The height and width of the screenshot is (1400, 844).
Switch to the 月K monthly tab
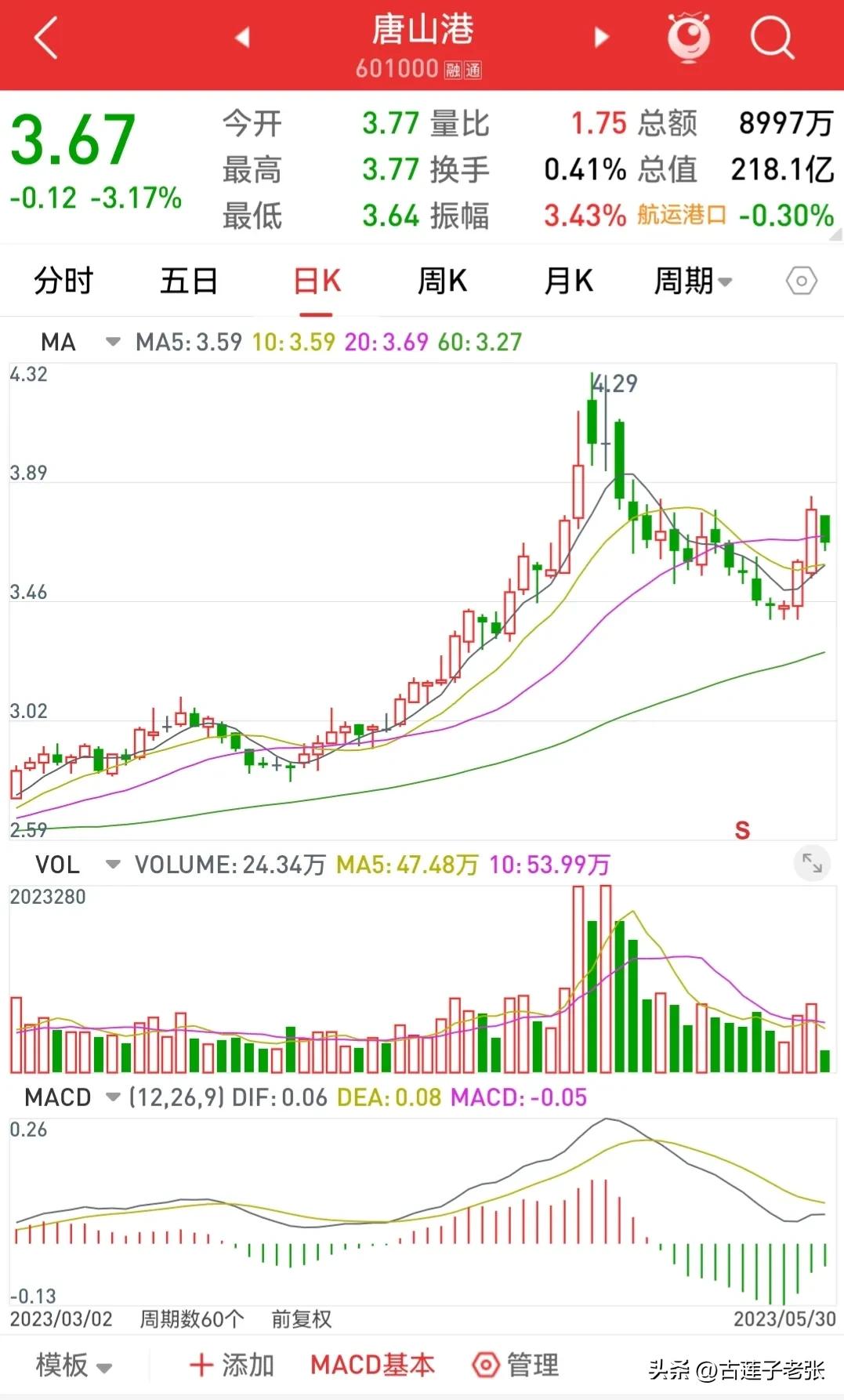click(567, 280)
